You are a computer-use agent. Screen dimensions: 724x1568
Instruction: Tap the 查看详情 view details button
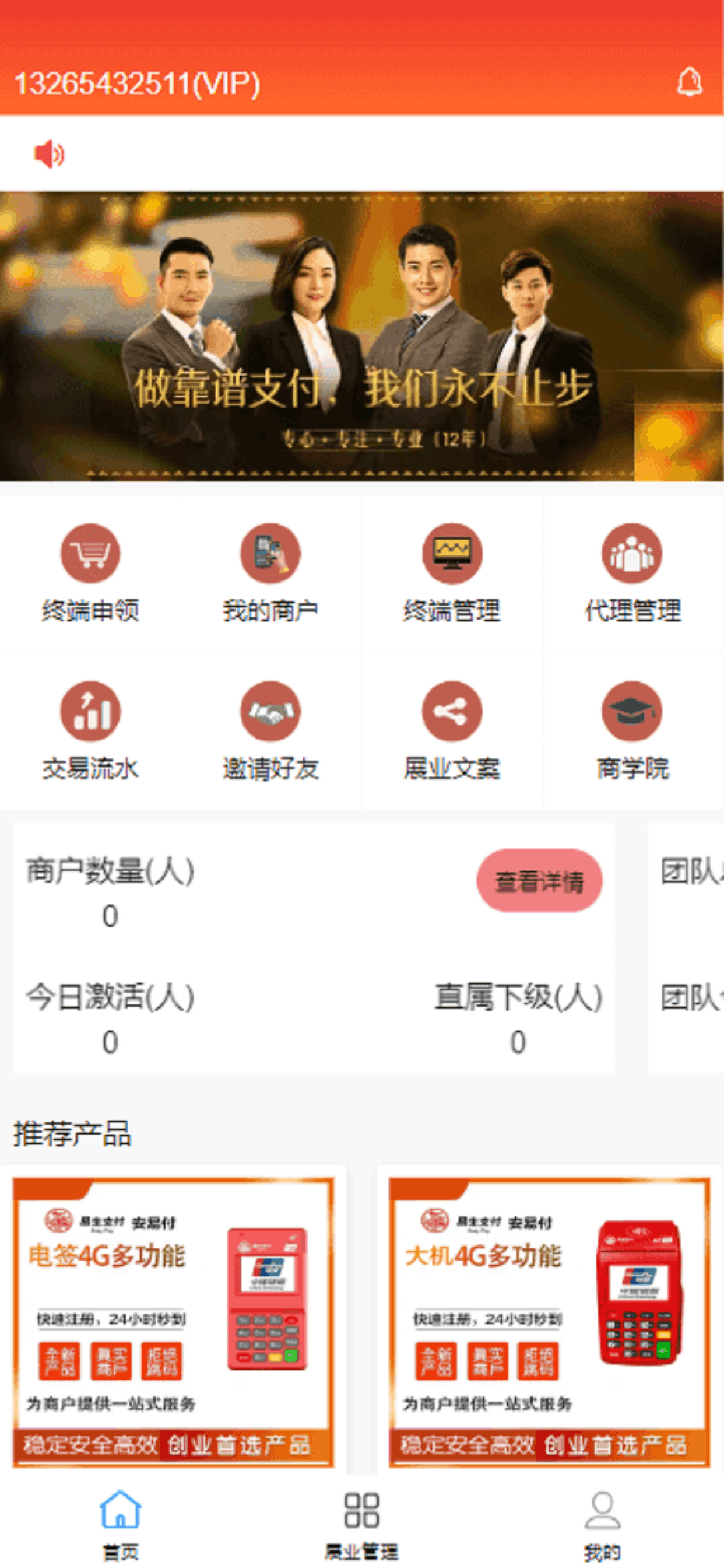[539, 880]
